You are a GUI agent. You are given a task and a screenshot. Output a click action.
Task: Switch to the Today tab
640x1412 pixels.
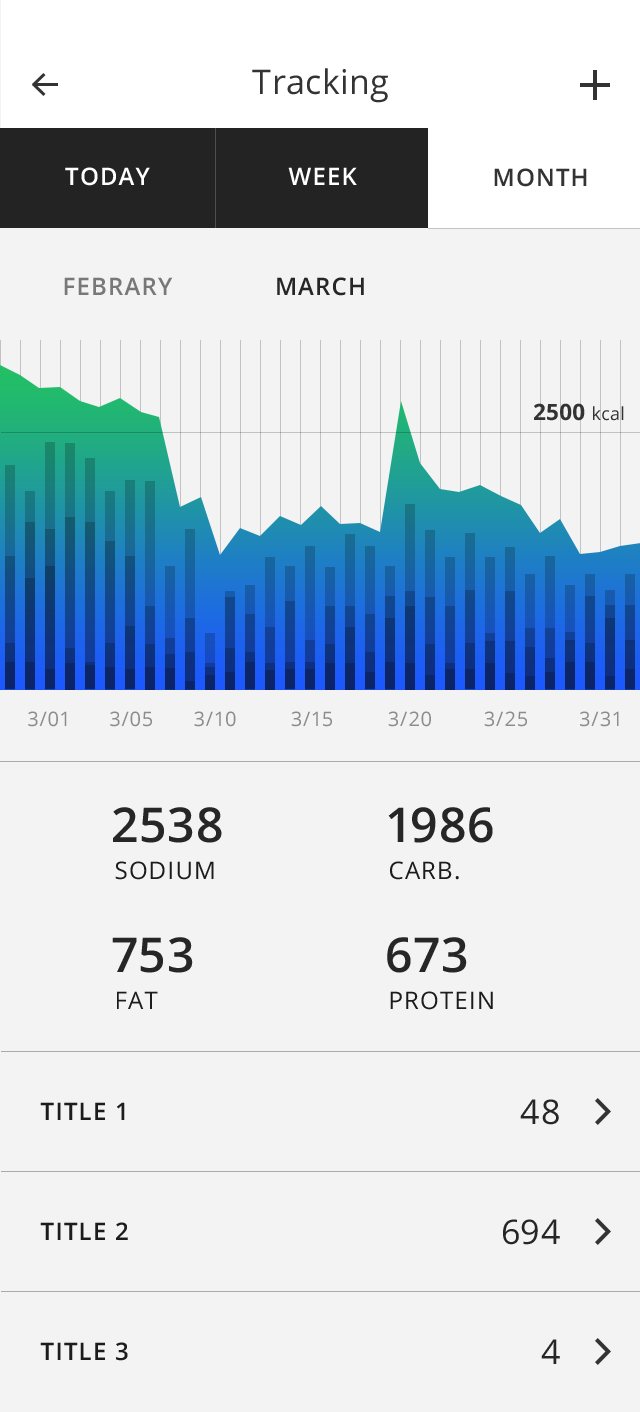tap(107, 178)
